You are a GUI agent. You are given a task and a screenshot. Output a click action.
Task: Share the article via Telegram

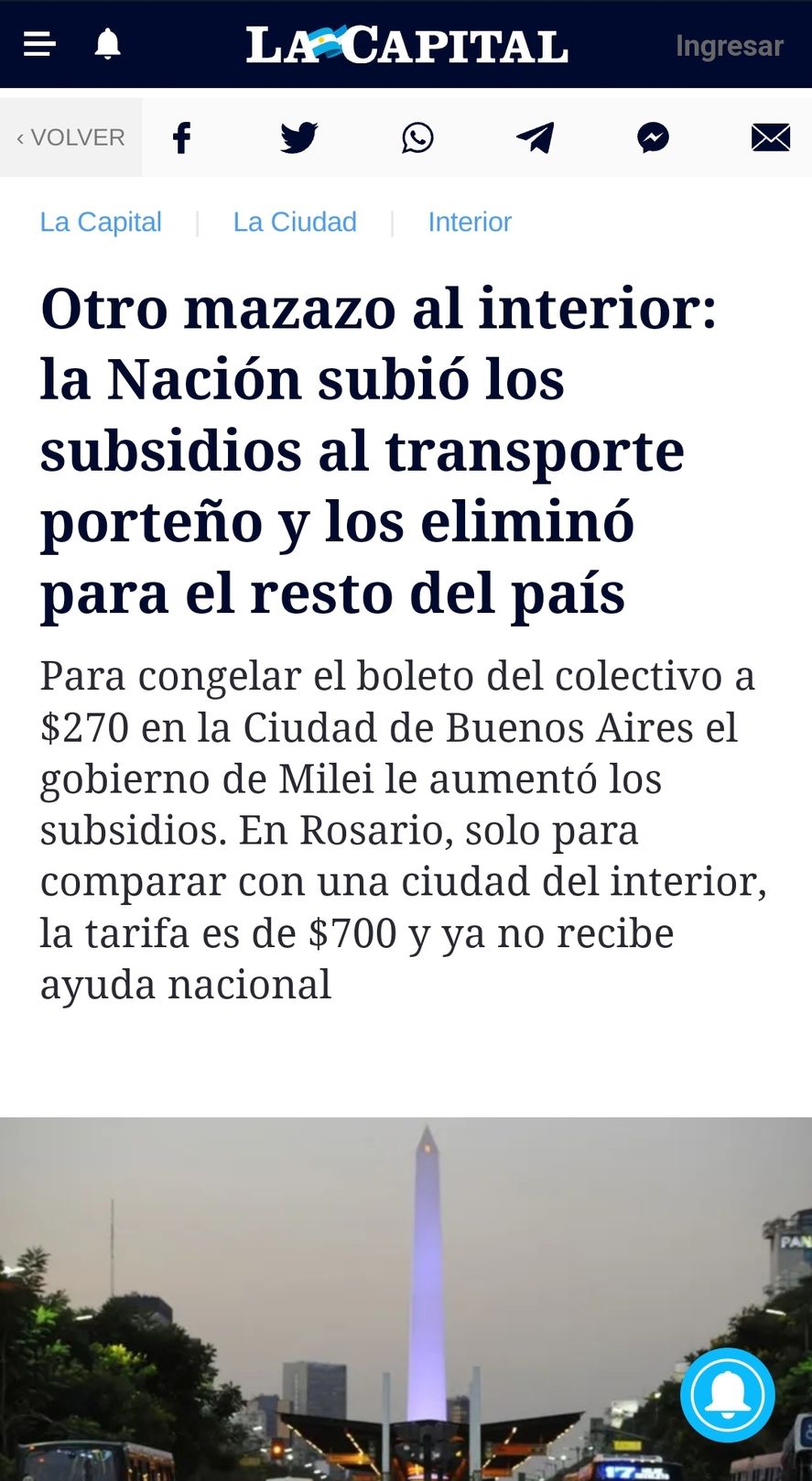[x=536, y=138]
